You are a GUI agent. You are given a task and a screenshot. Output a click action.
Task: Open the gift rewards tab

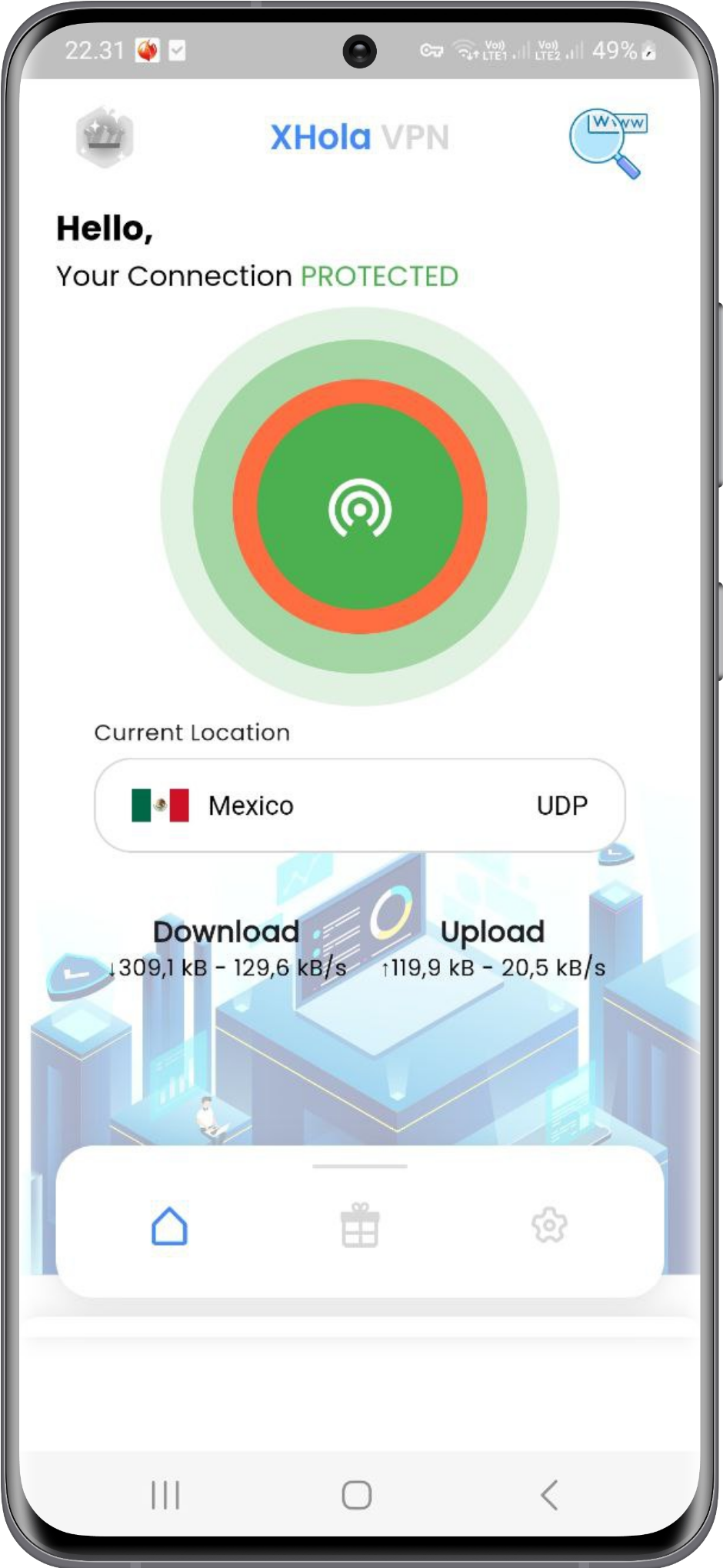point(359,1226)
